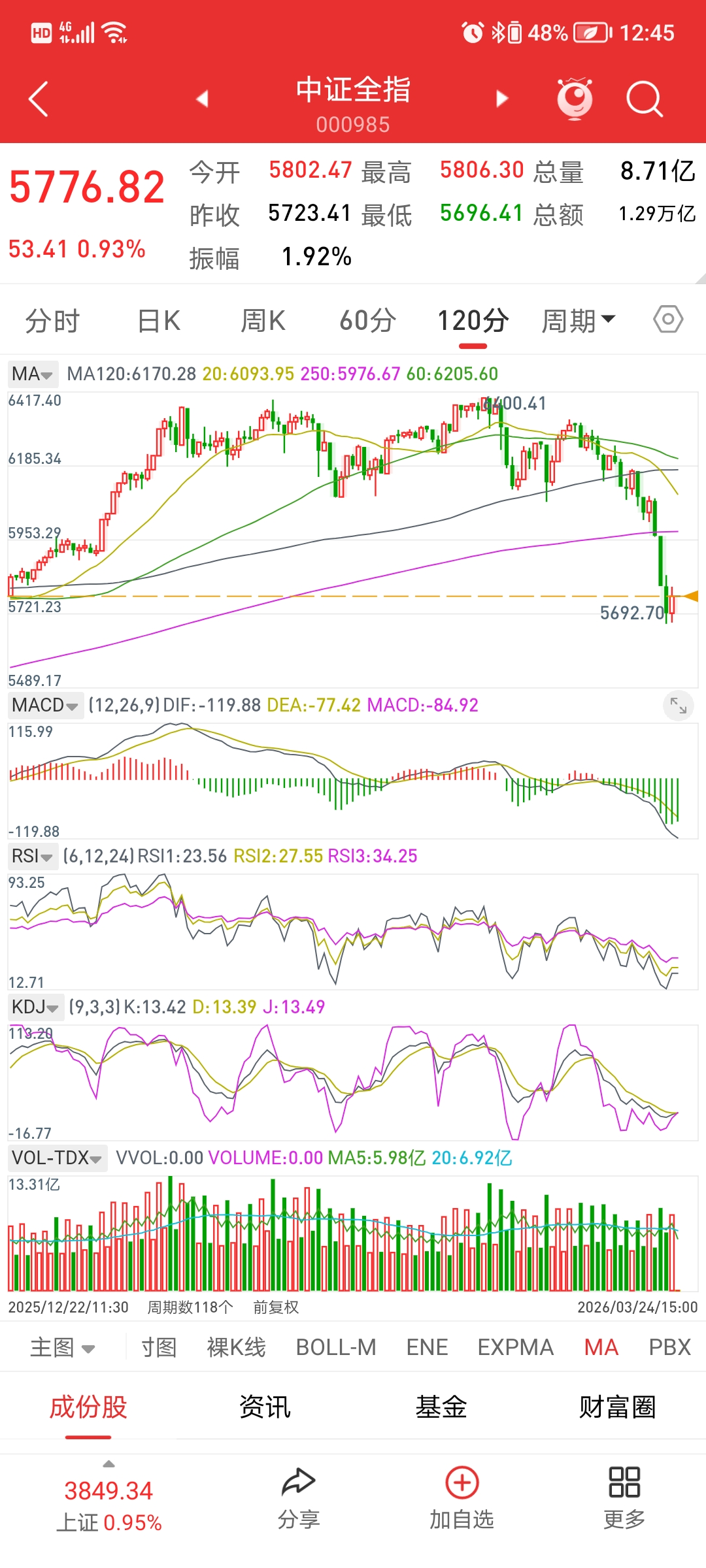Show the 周K weekly chart
Screen dimensions: 706x1568
(263, 321)
